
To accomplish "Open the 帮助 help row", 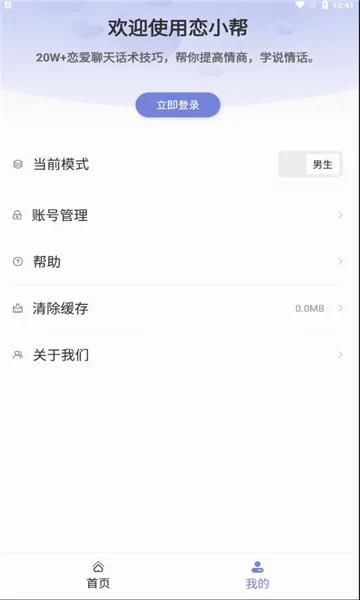I will pyautogui.click(x=178, y=262).
